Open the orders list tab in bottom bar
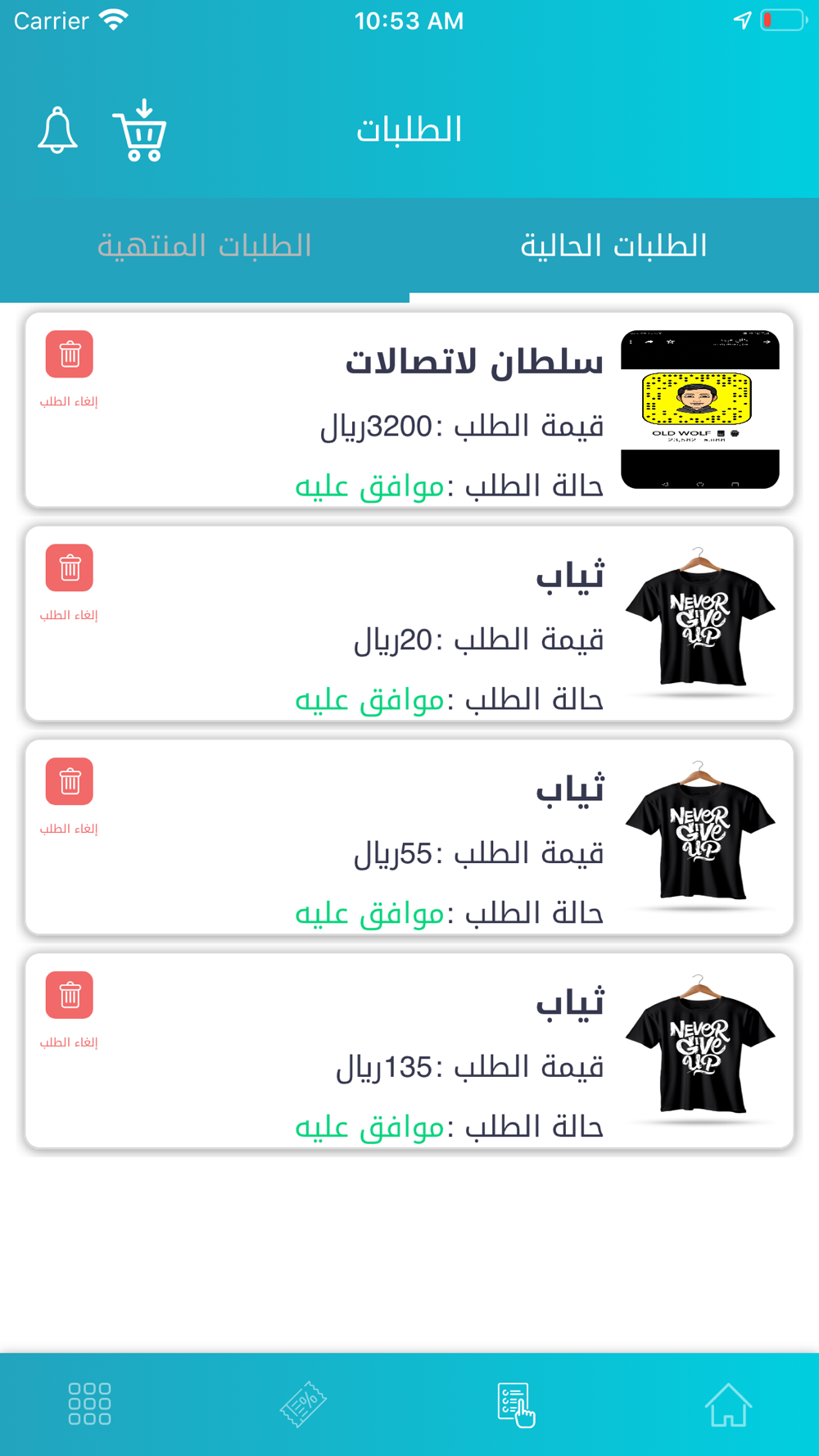 [516, 1404]
